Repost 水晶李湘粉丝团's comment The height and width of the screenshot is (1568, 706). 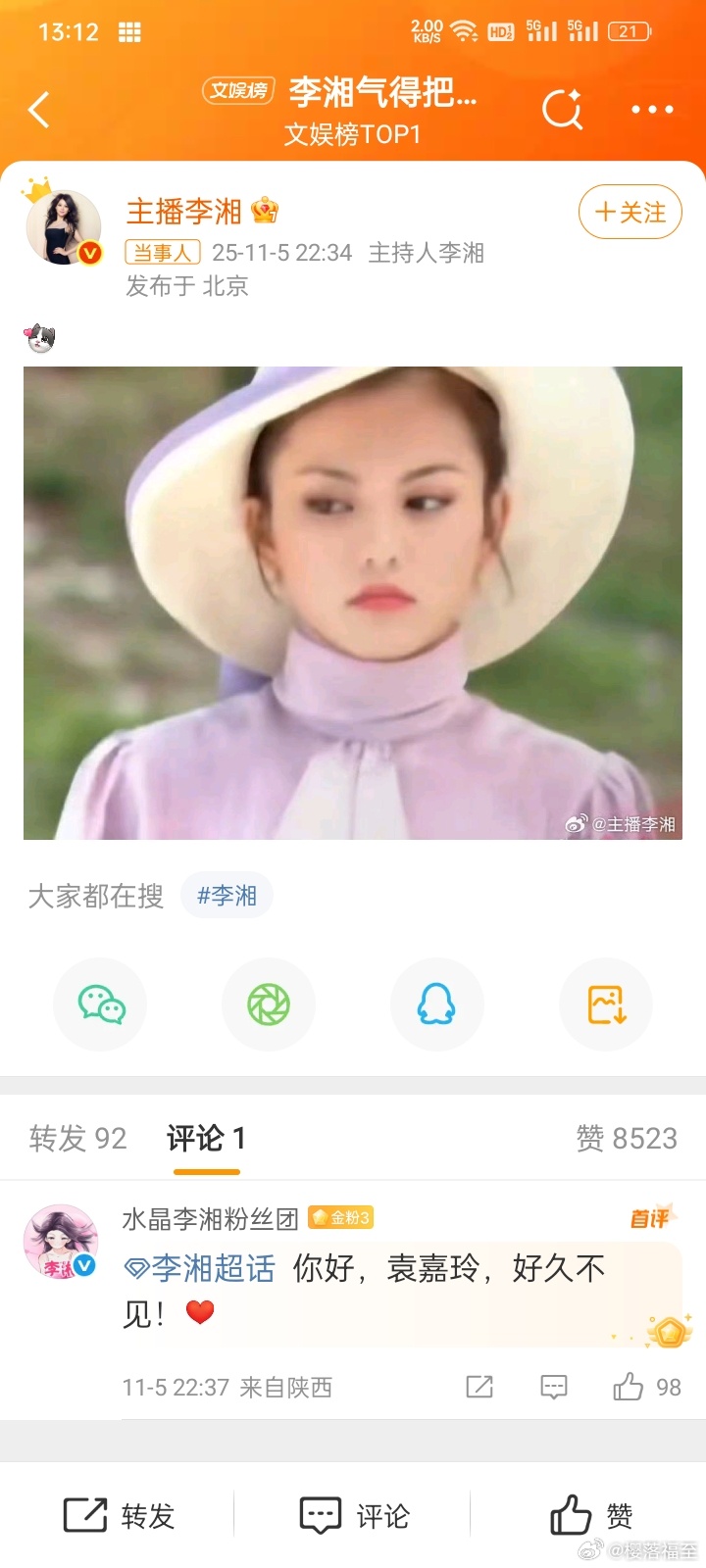tap(479, 1387)
